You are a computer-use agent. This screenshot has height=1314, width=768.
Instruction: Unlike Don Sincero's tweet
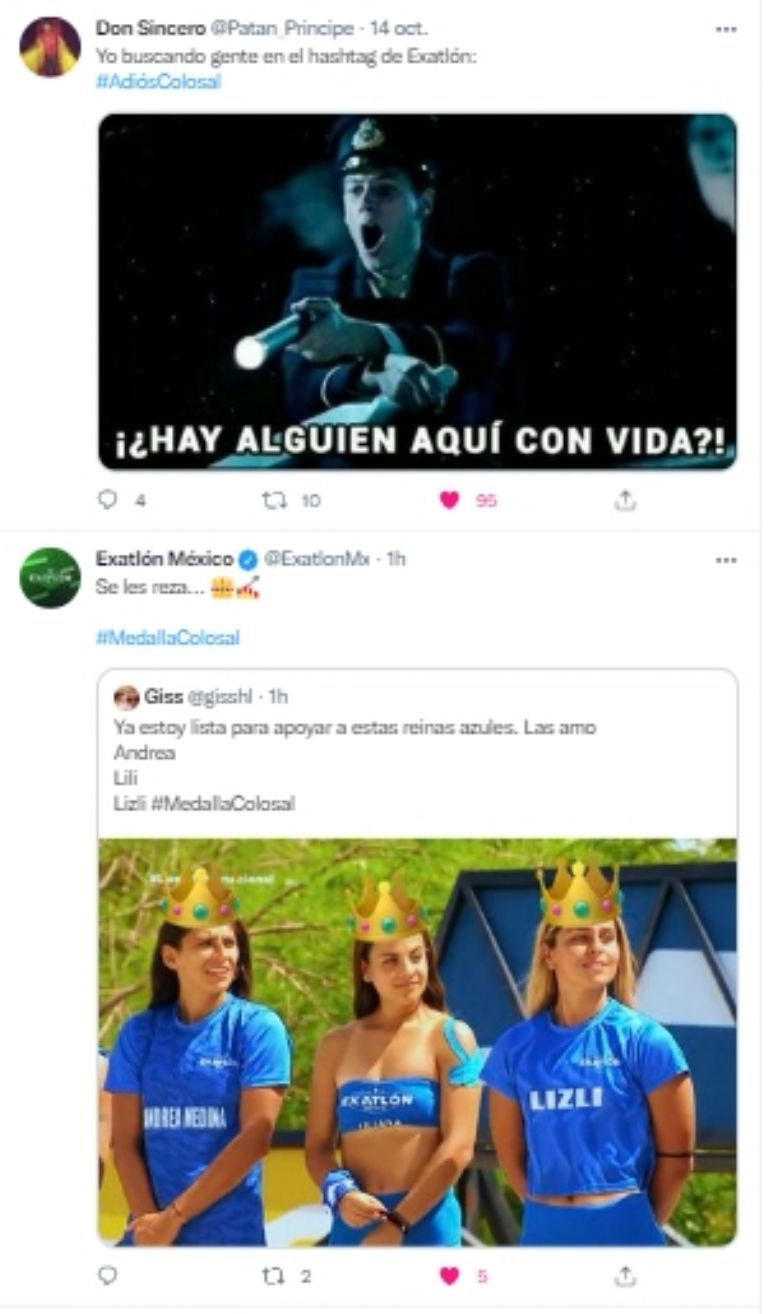[x=450, y=500]
